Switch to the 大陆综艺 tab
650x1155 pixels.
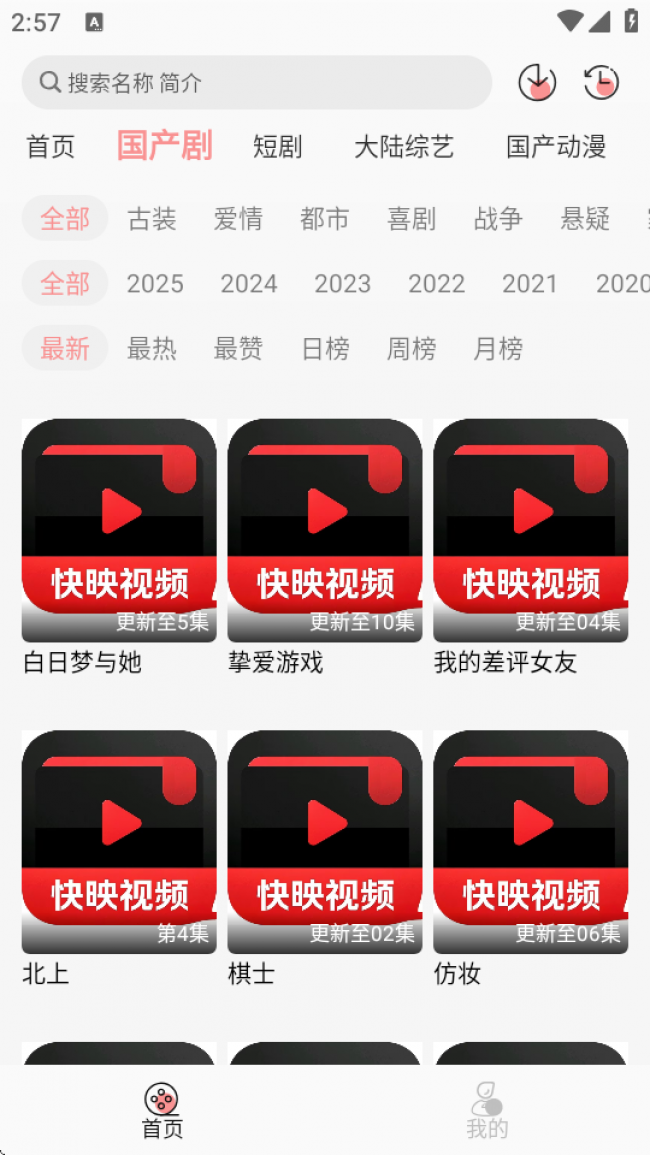pos(404,147)
